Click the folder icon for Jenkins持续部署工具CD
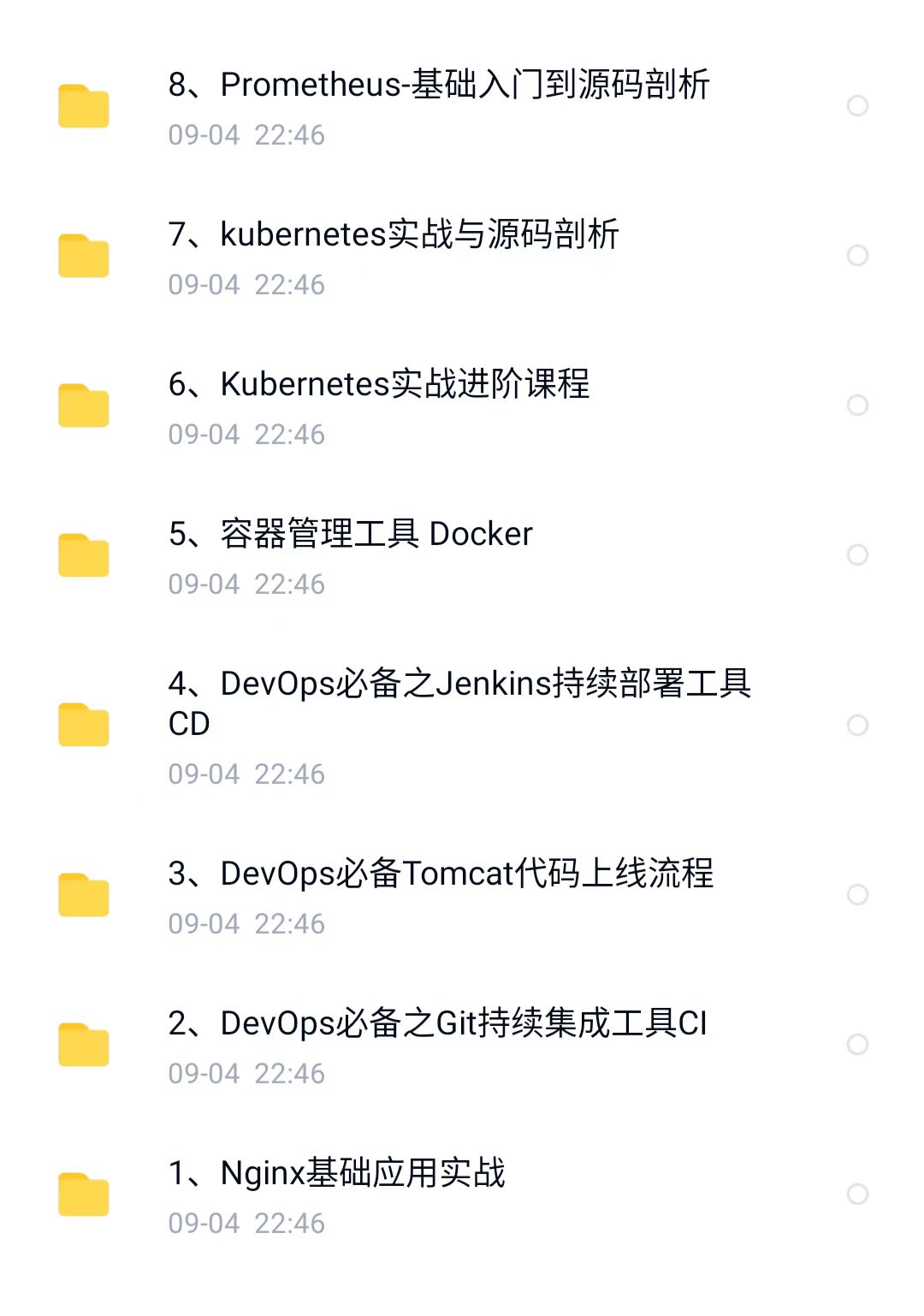924x1316 pixels. tap(83, 725)
